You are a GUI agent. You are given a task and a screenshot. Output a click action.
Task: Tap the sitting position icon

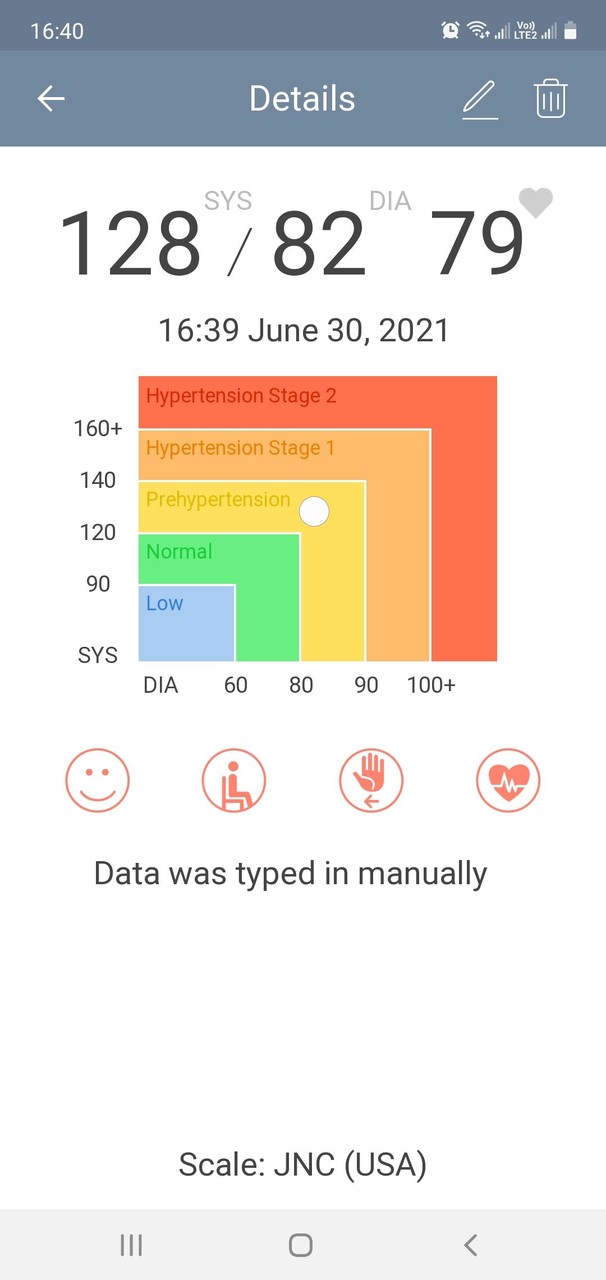[x=234, y=780]
